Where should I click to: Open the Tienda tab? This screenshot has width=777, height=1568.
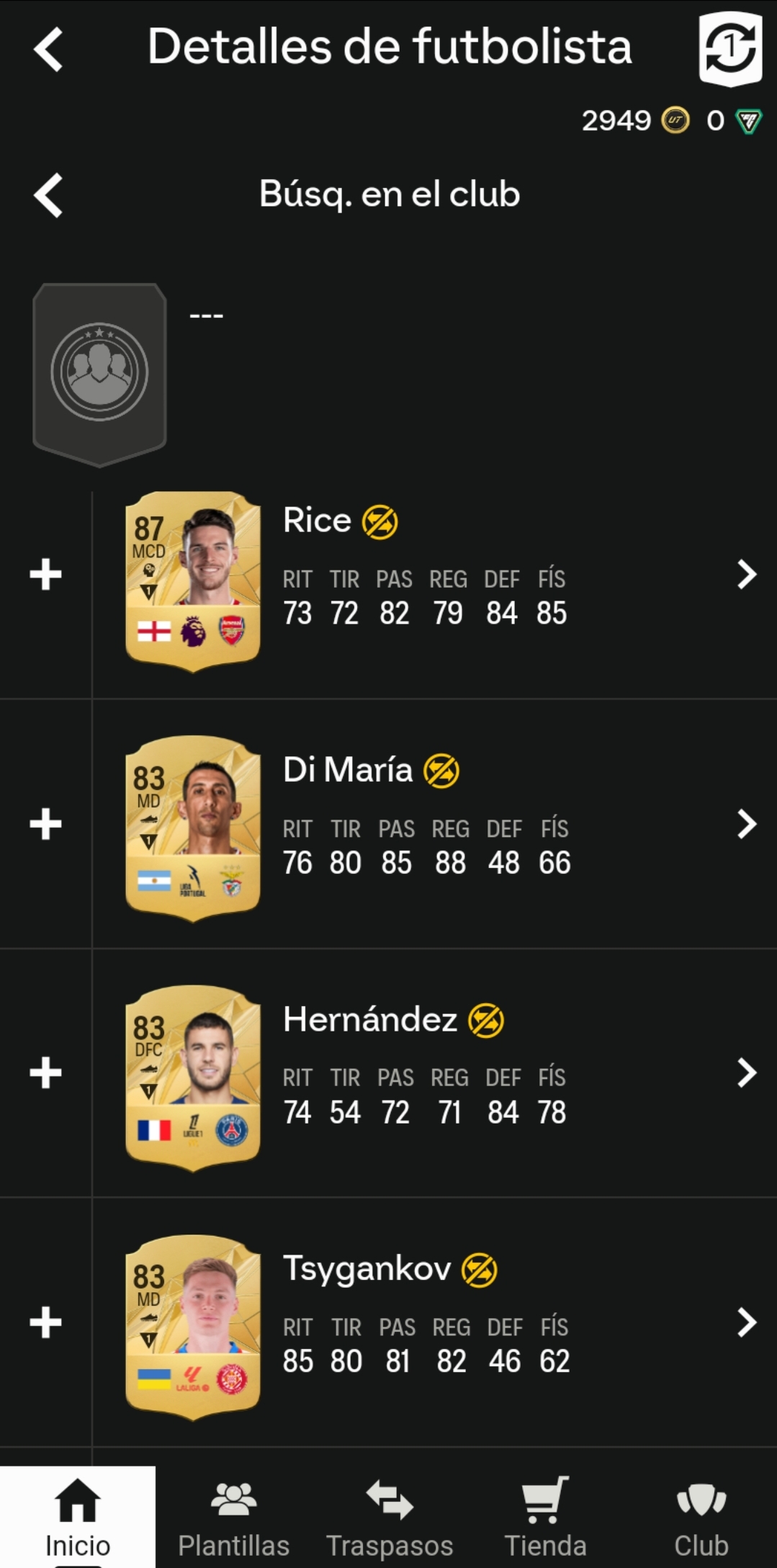(x=545, y=1517)
